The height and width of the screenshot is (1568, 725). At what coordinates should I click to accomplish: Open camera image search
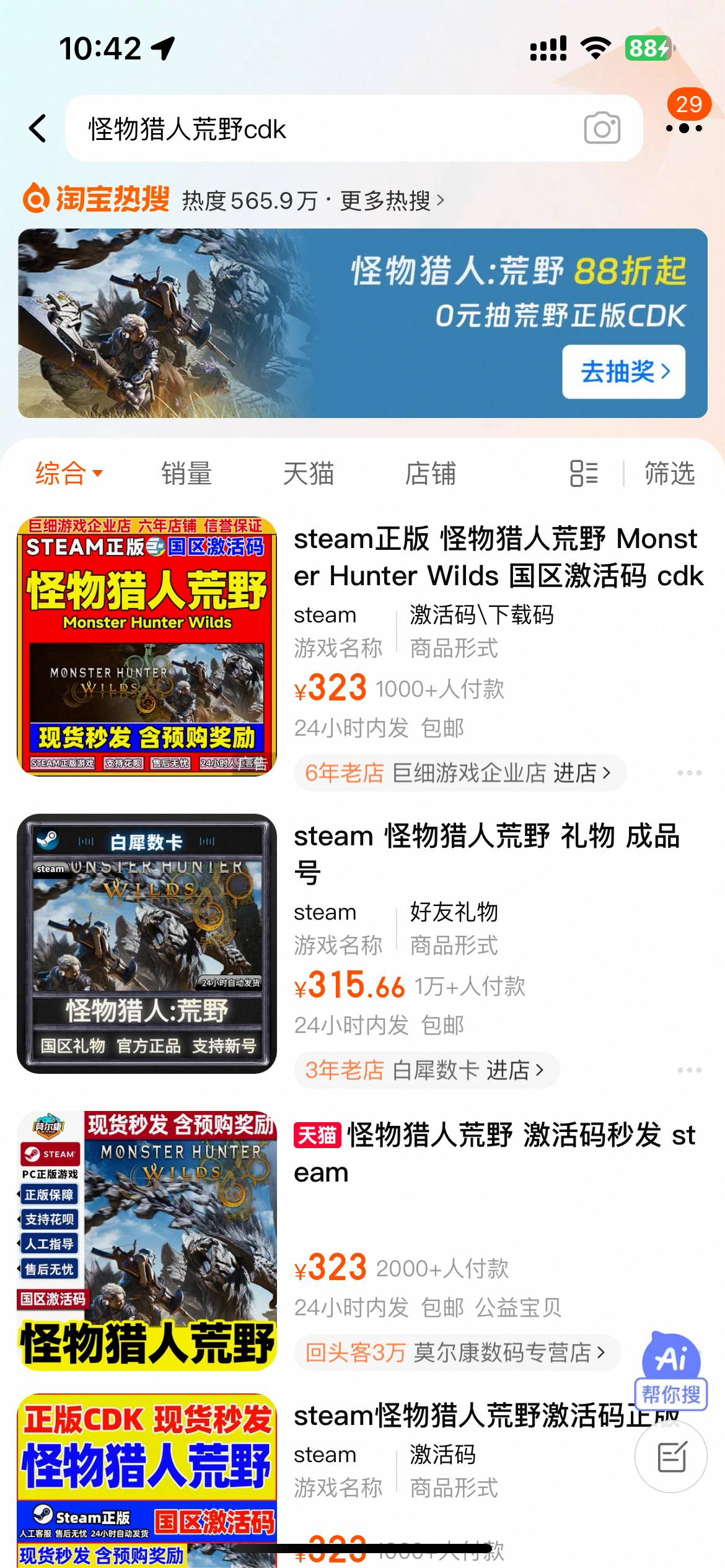(602, 129)
